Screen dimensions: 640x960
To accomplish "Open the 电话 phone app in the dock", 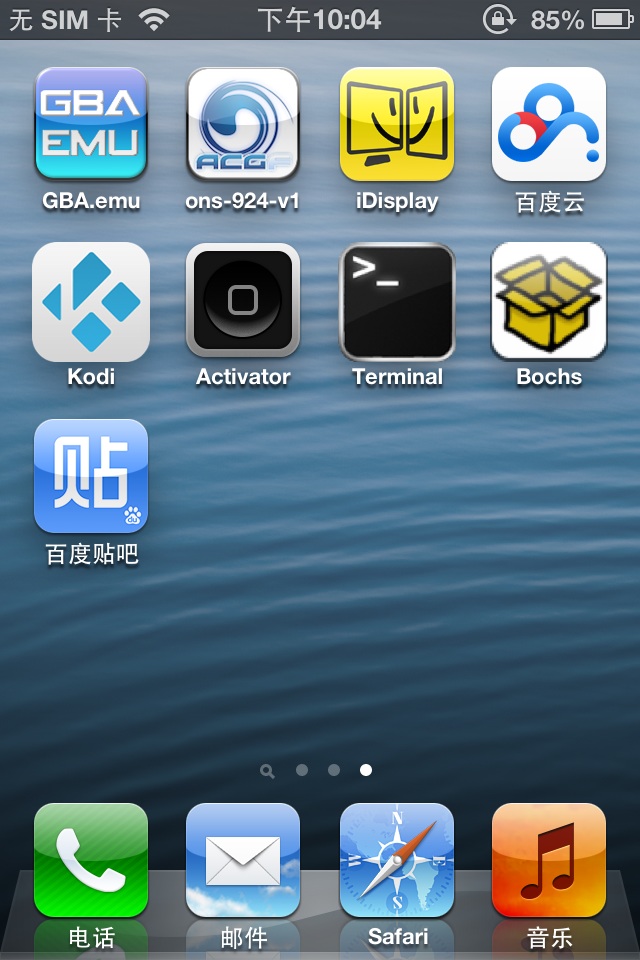I will click(91, 860).
